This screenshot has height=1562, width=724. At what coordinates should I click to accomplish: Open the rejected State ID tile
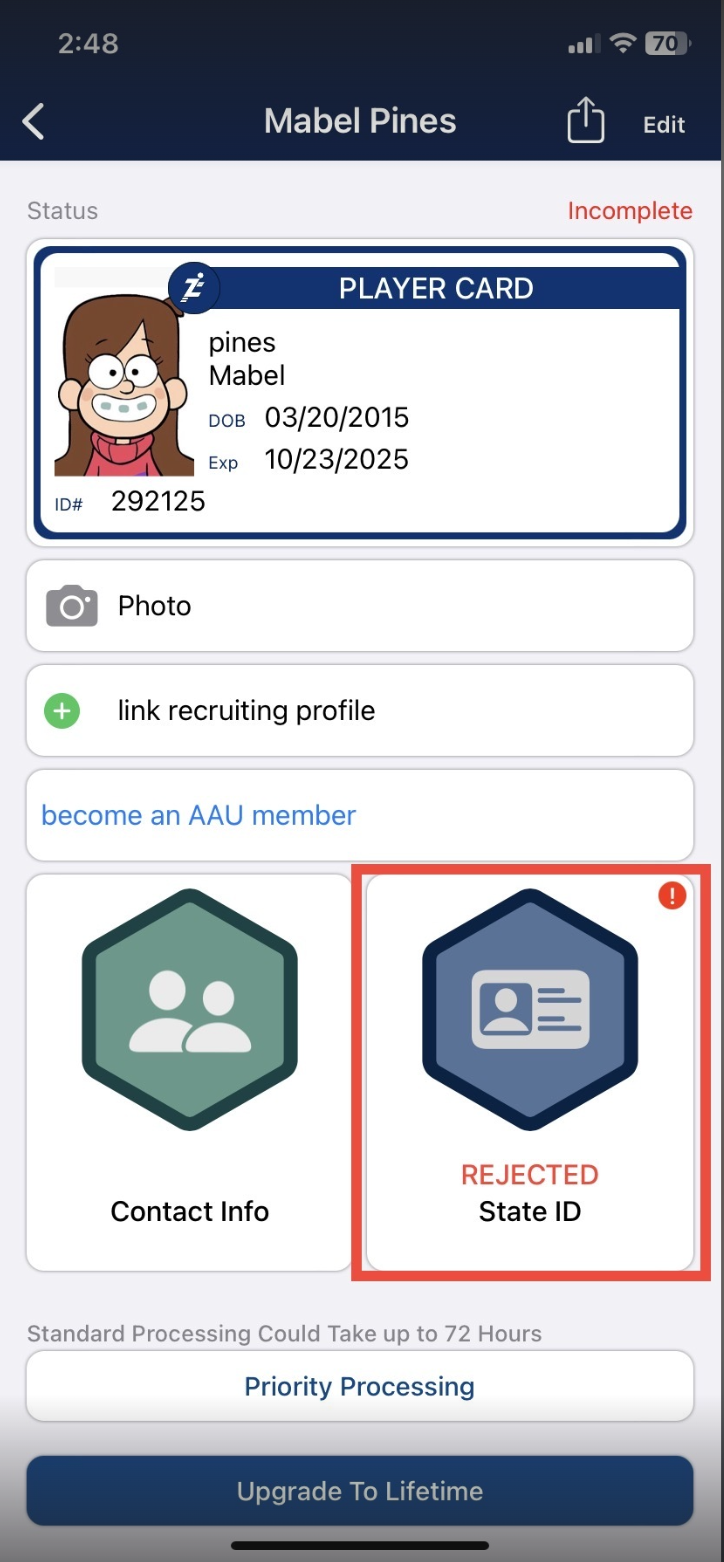coord(530,1072)
